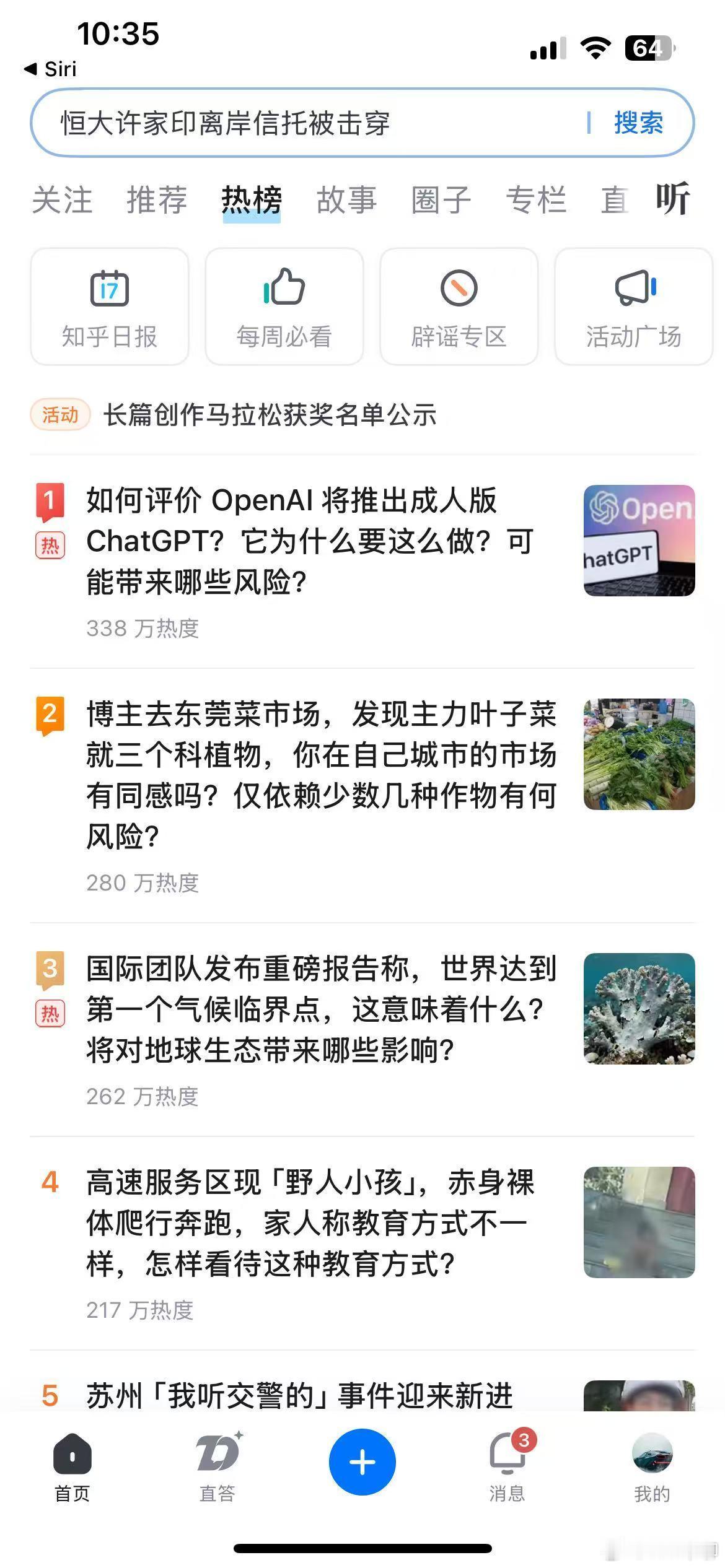Screen dimensions: 725x1568
Task: Open the hot question about OpenAI 成人版 ChatGPT
Action: click(310, 541)
